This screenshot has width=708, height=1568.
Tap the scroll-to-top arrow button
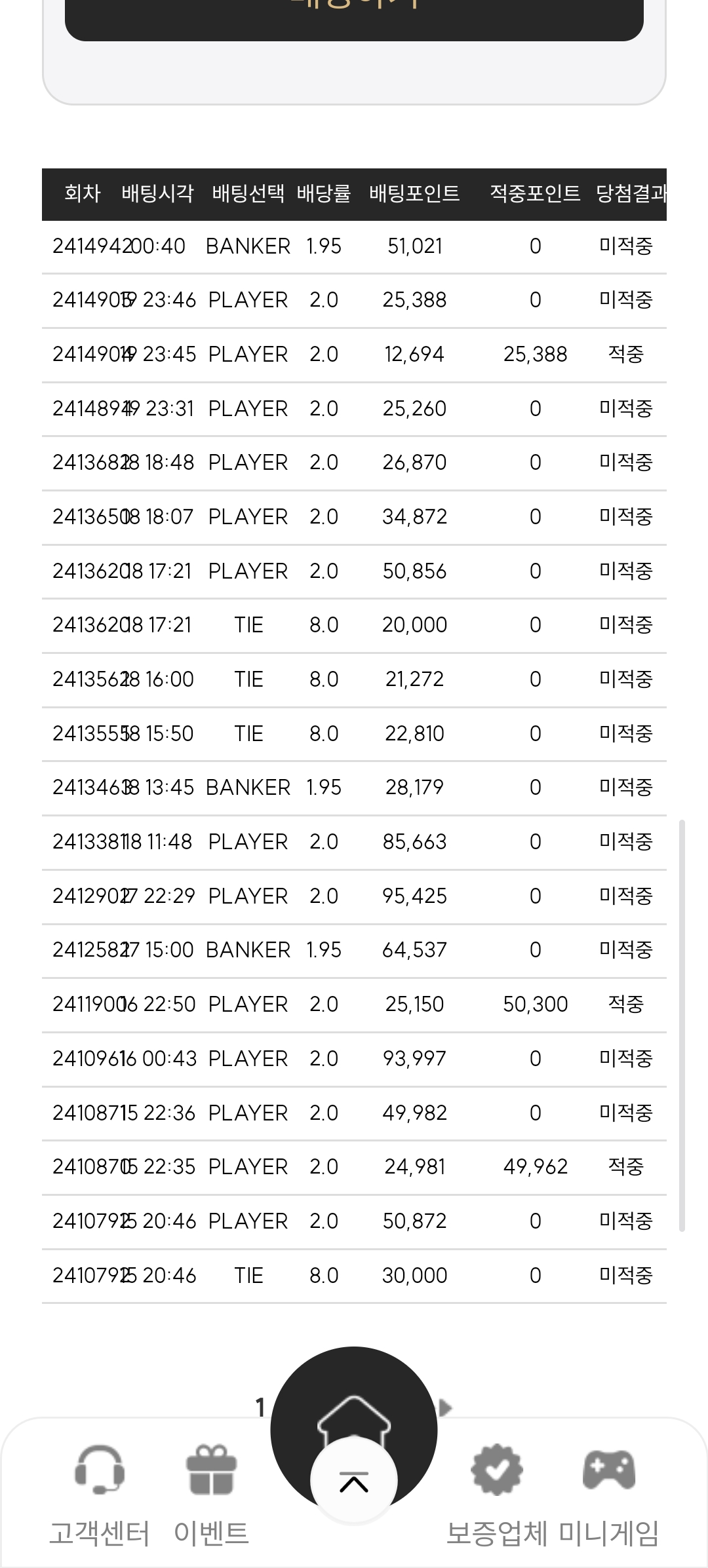pyautogui.click(x=354, y=1482)
